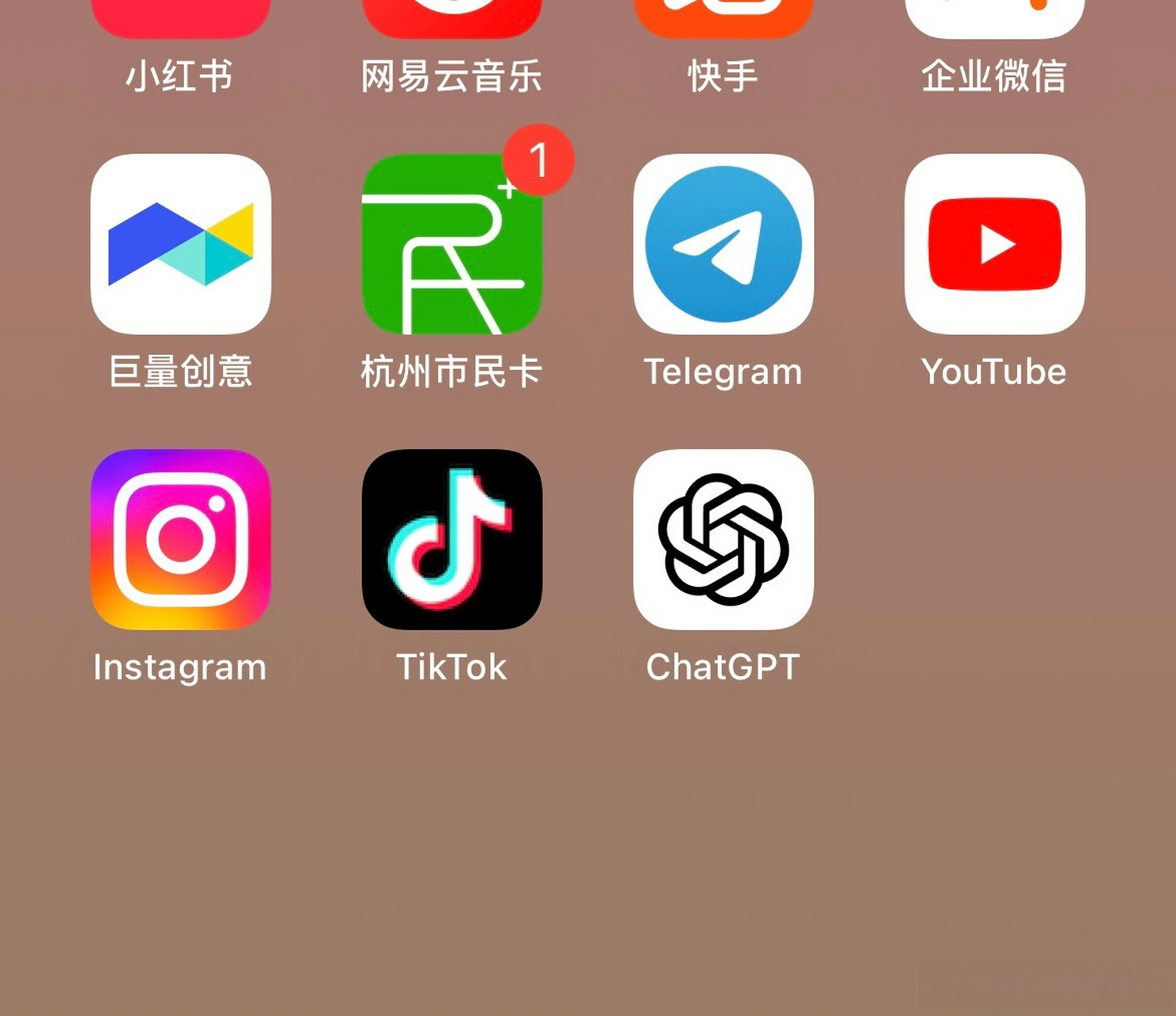
Task: Open the Telegram app
Action: click(x=723, y=244)
